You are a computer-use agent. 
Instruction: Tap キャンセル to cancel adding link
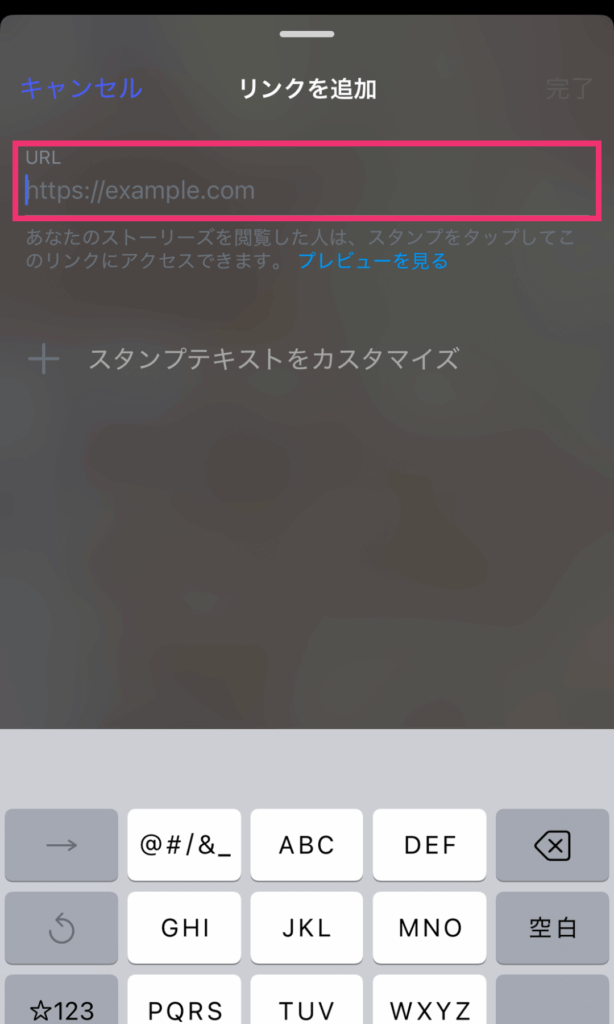(x=81, y=88)
